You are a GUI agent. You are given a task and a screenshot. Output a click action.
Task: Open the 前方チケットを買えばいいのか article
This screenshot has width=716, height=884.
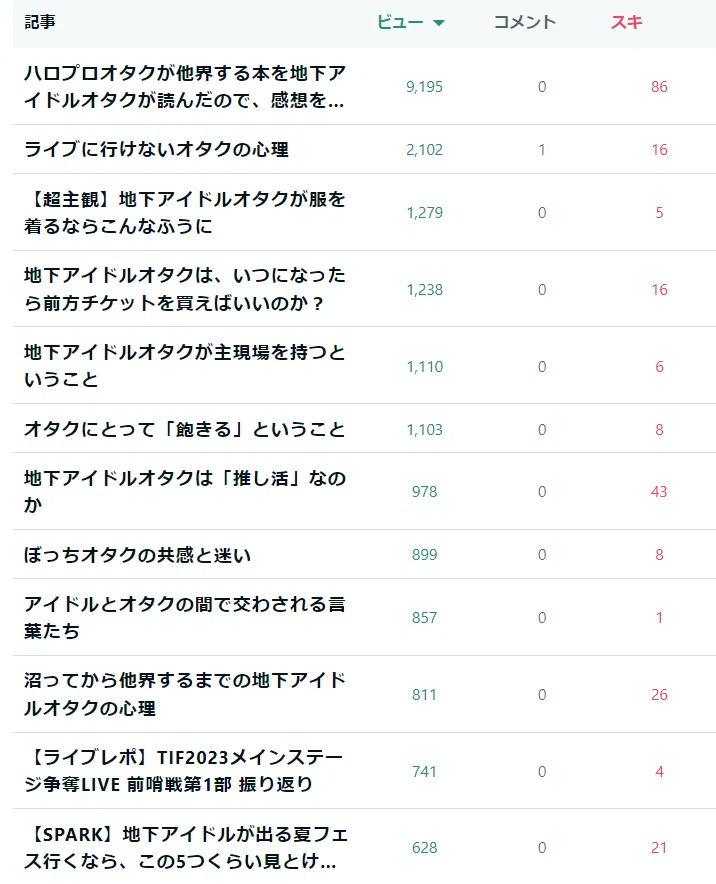click(x=184, y=289)
